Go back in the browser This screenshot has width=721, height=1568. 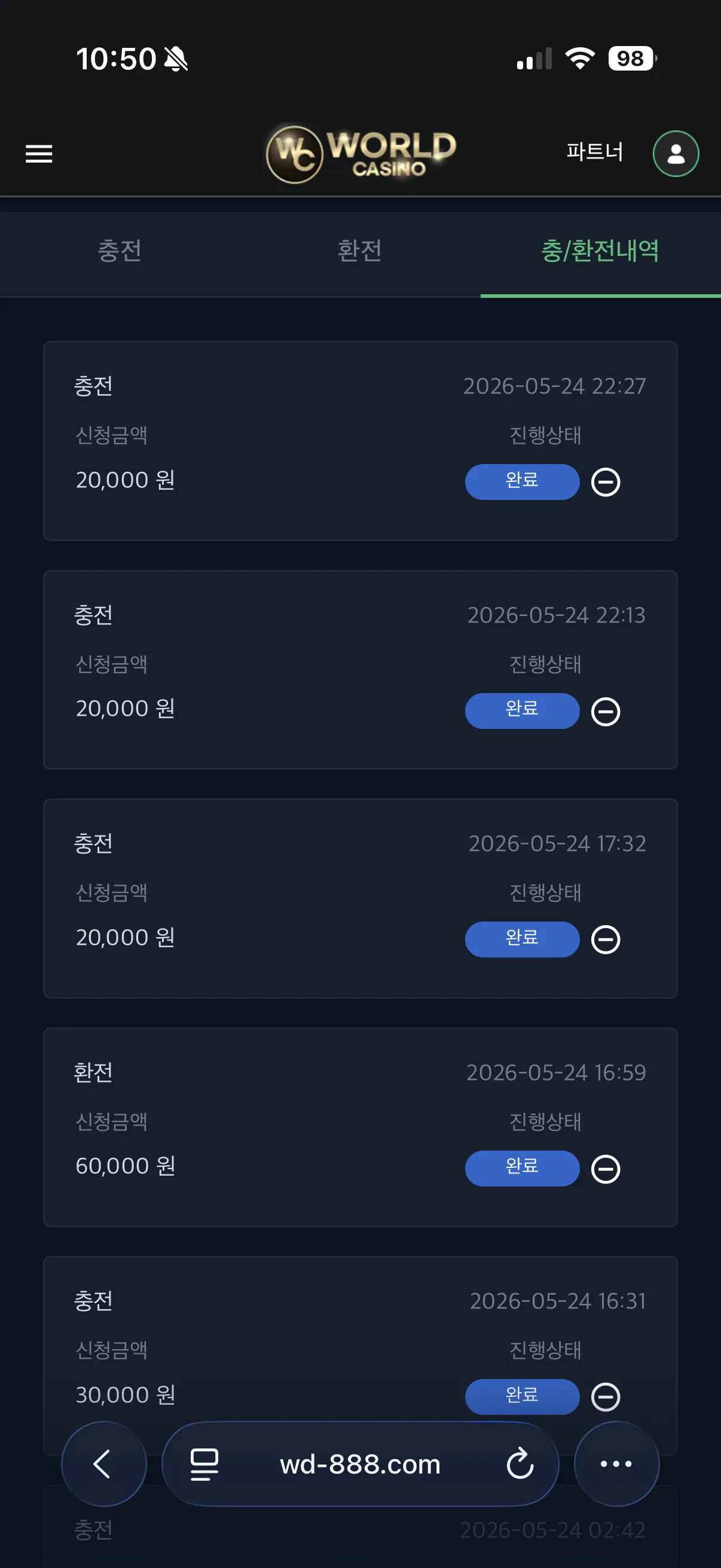click(103, 1464)
